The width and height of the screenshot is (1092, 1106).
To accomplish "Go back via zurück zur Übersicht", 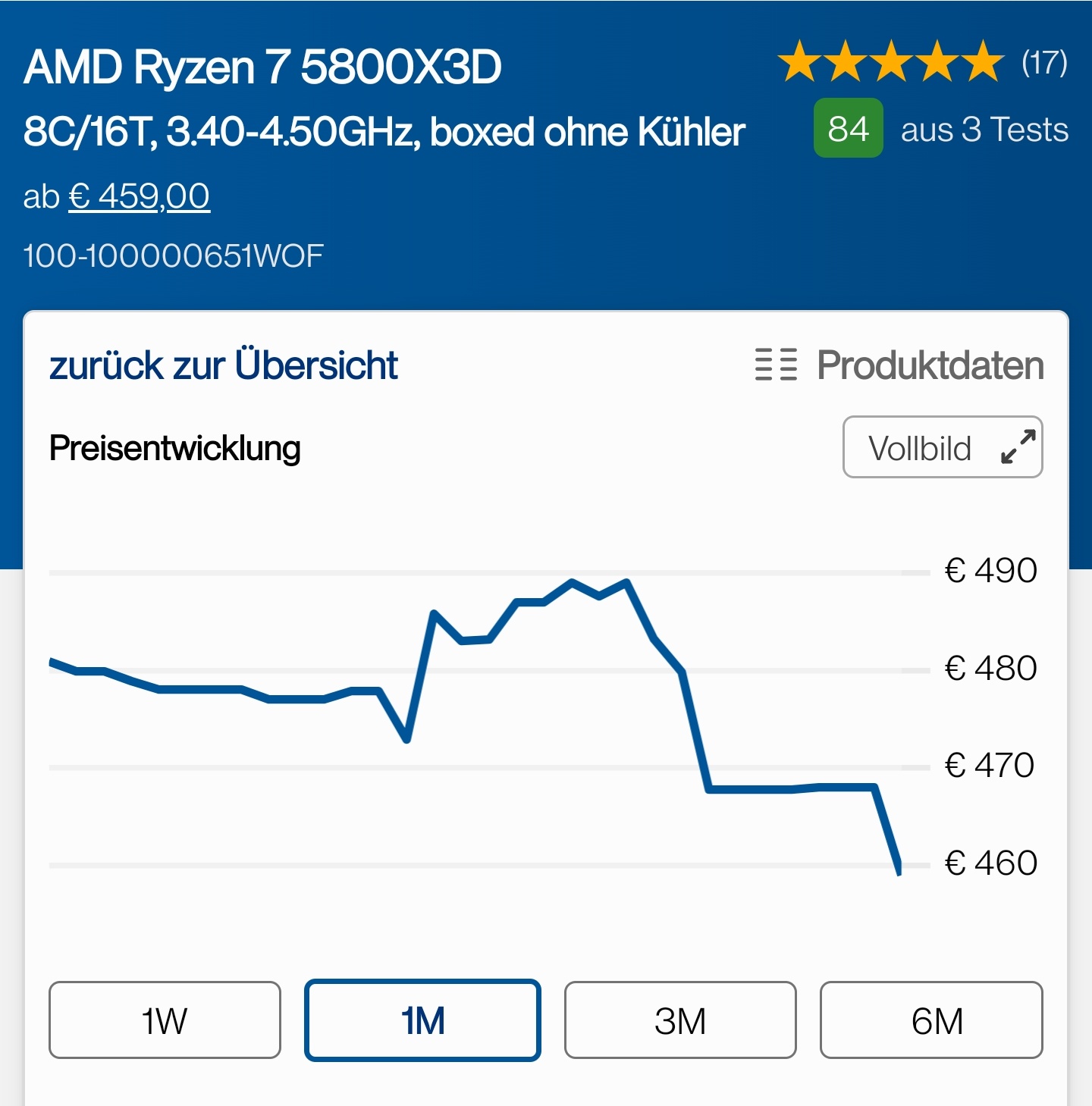I will 223,365.
